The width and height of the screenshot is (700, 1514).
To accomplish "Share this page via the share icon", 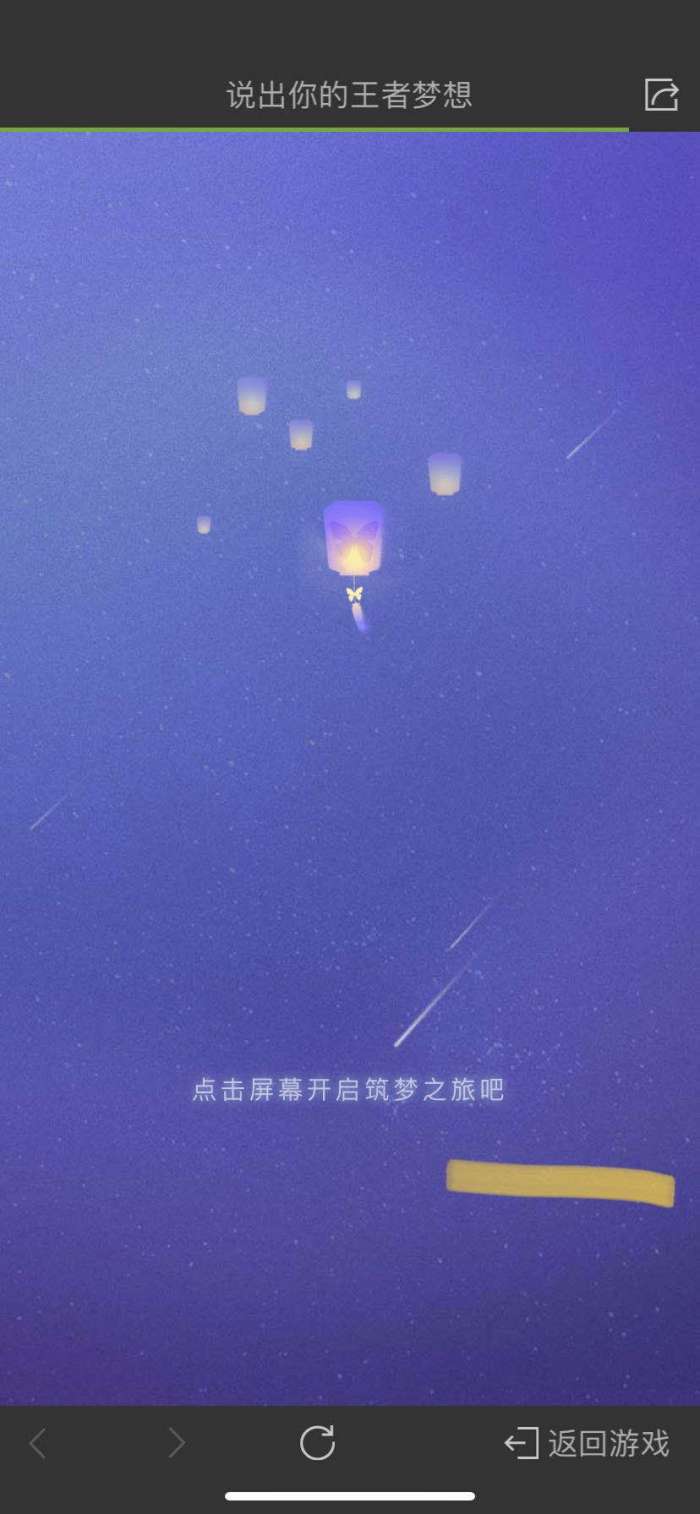I will coord(661,94).
